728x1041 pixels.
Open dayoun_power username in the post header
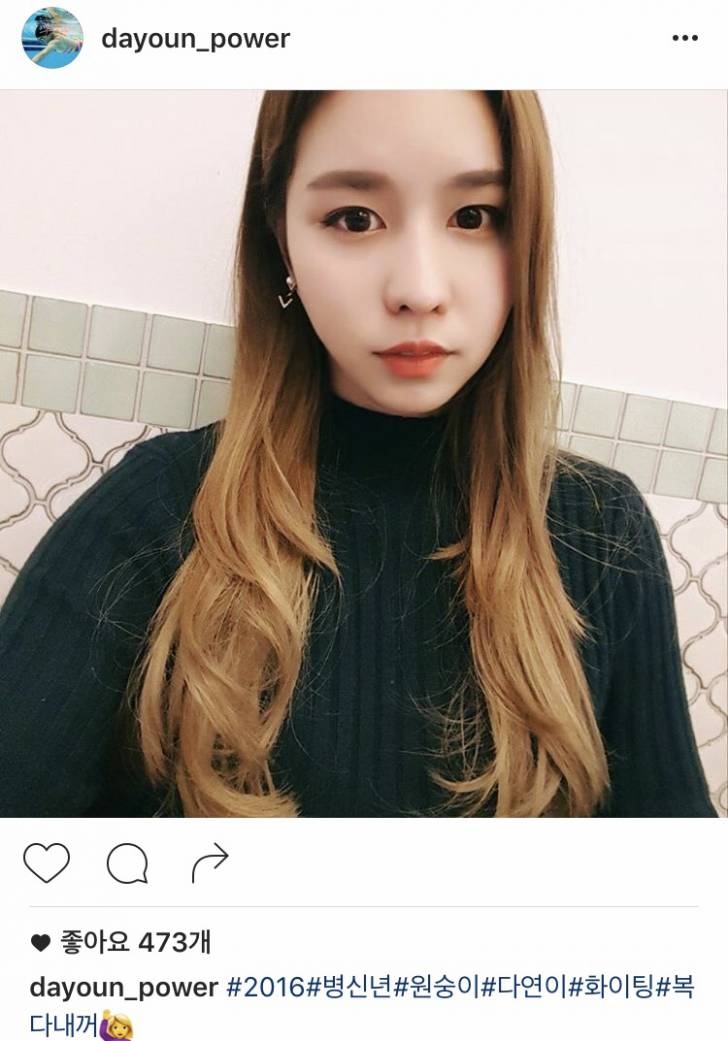pyautogui.click(x=195, y=39)
